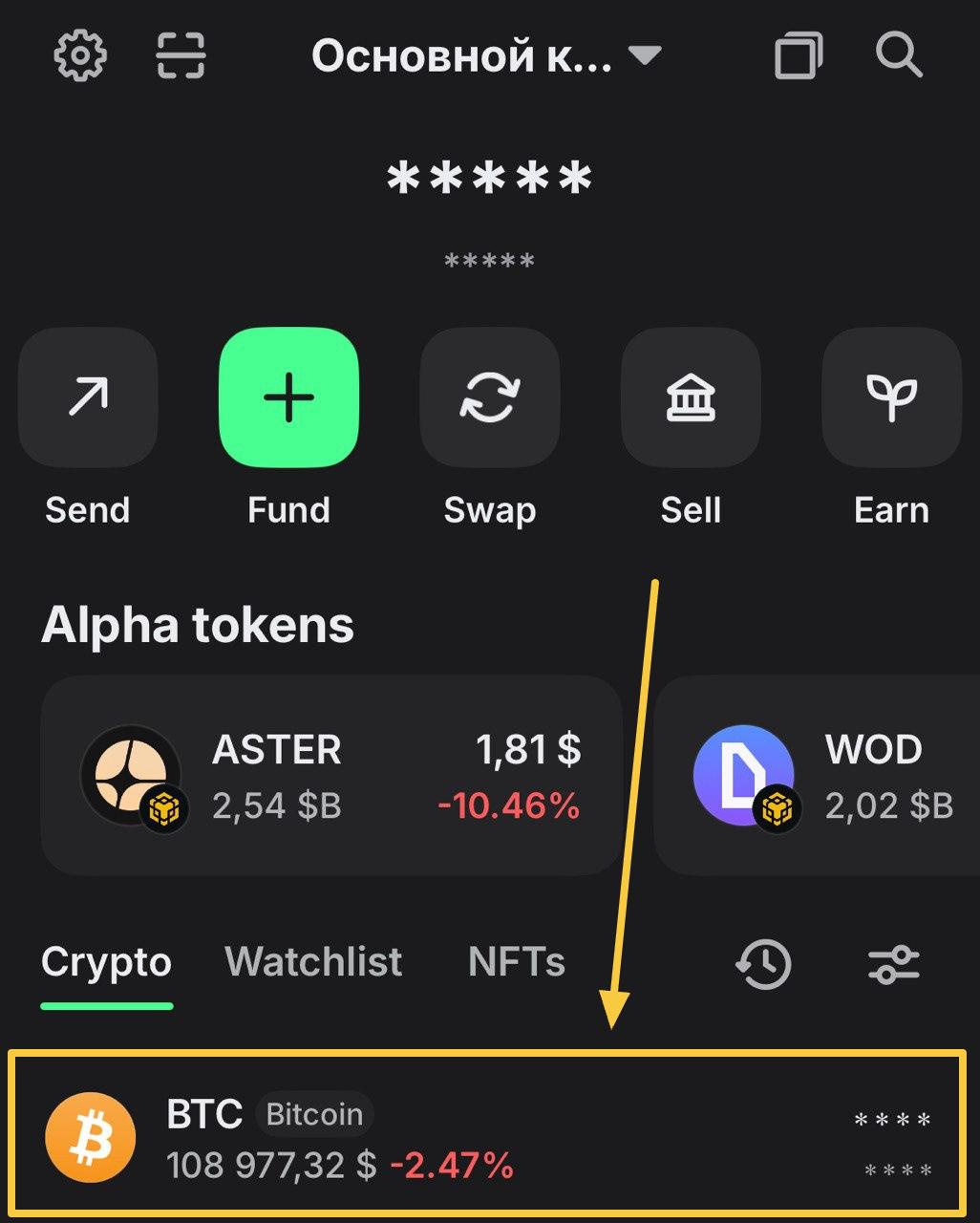Open the copy/tabs icon
980x1223 pixels.
798,55
